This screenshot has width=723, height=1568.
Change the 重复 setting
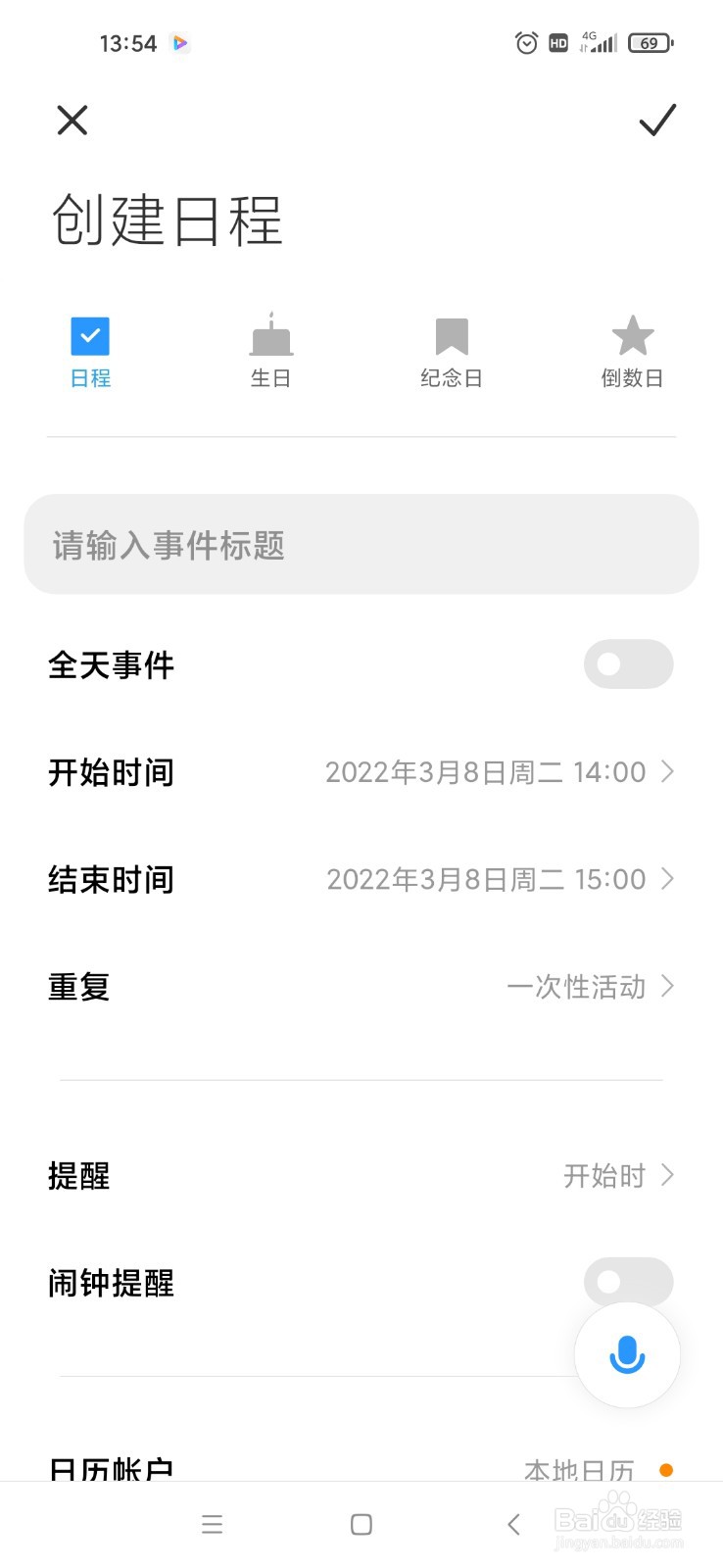361,986
